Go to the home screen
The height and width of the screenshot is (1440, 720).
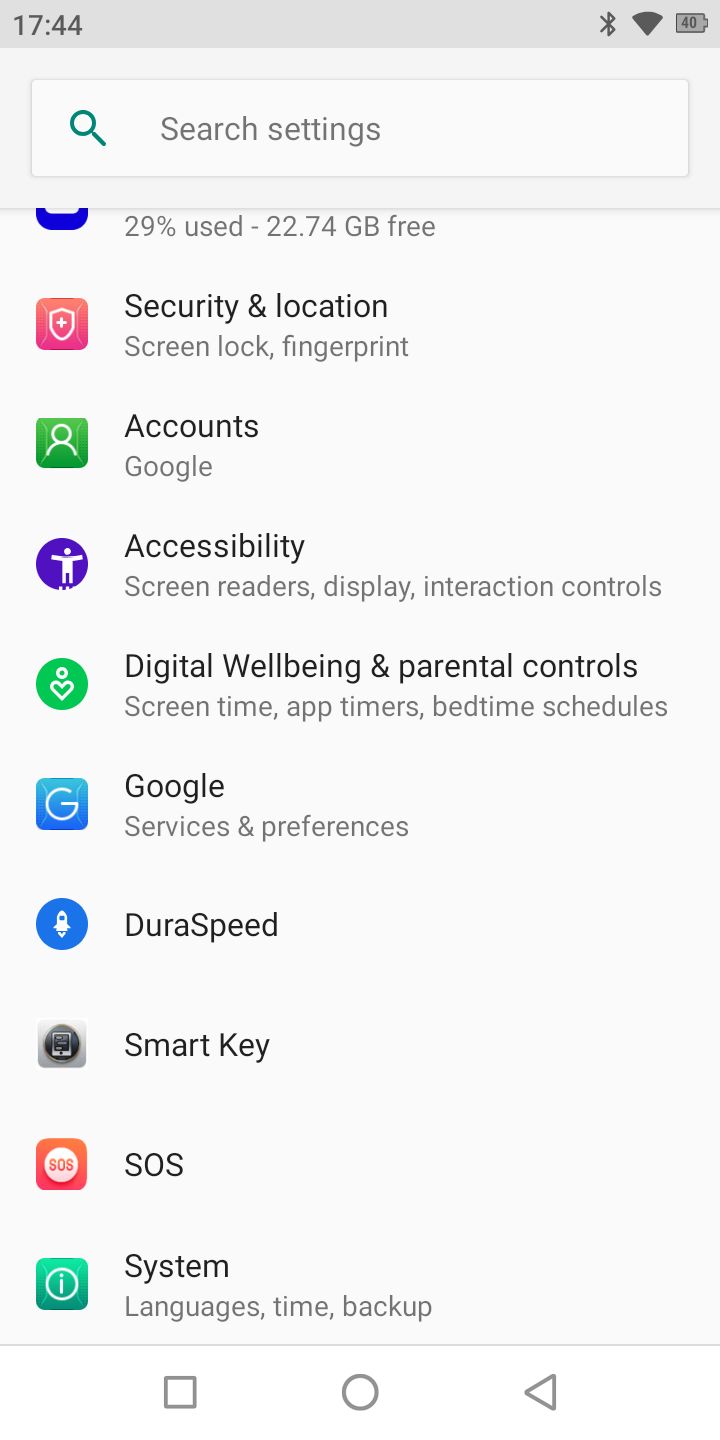(360, 1392)
